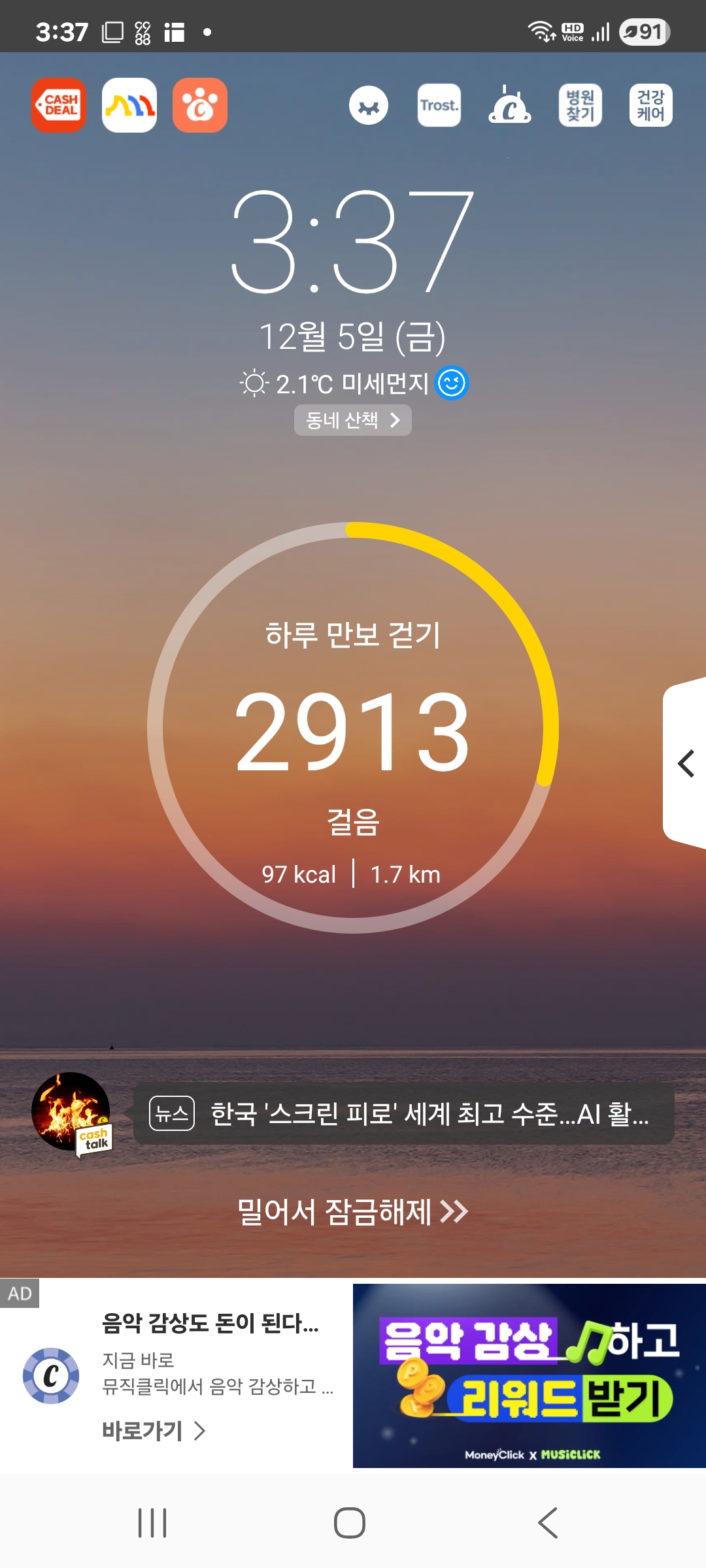
Task: Open the colorful zigzag-logo app shortcut
Action: [129, 105]
